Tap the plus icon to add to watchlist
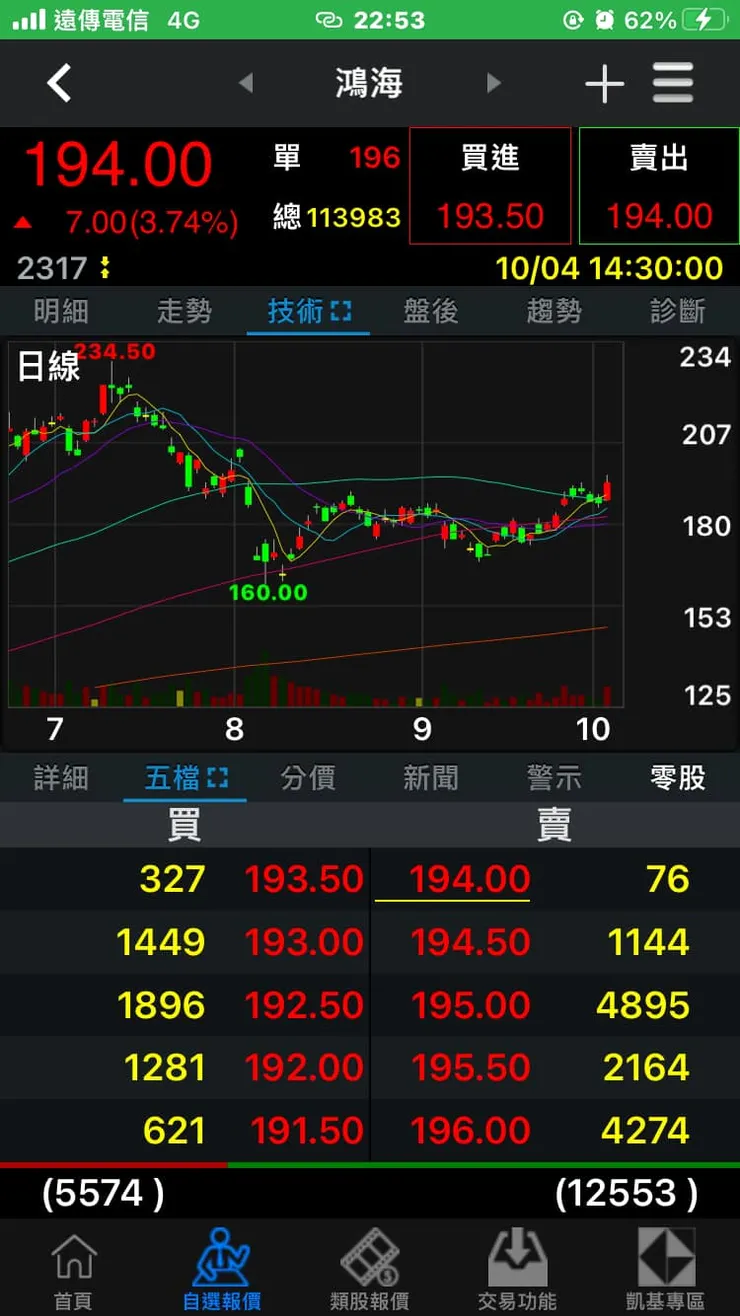Screen dimensions: 740x1316 604,84
